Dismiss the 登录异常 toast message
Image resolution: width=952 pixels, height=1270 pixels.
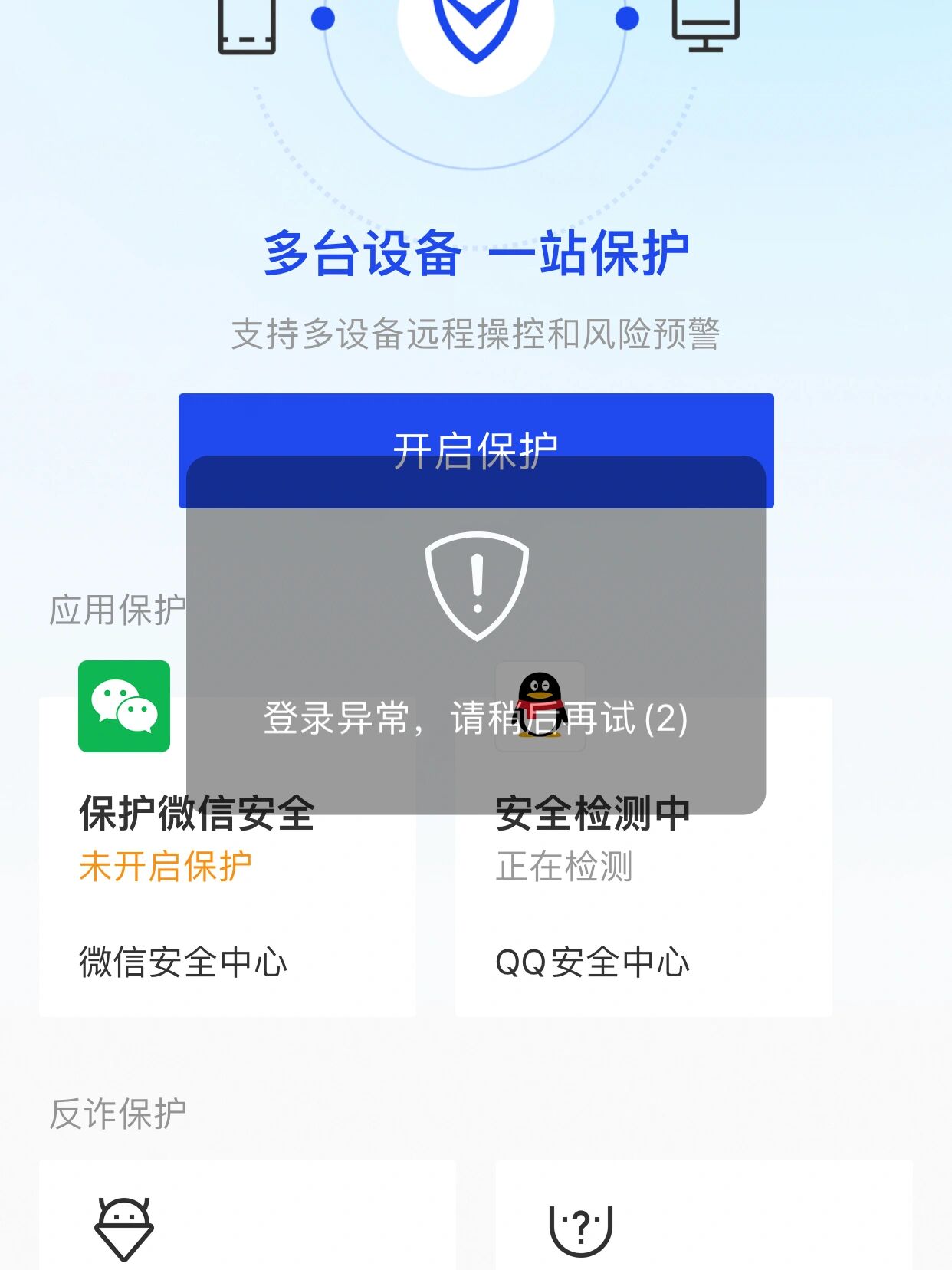(x=477, y=719)
